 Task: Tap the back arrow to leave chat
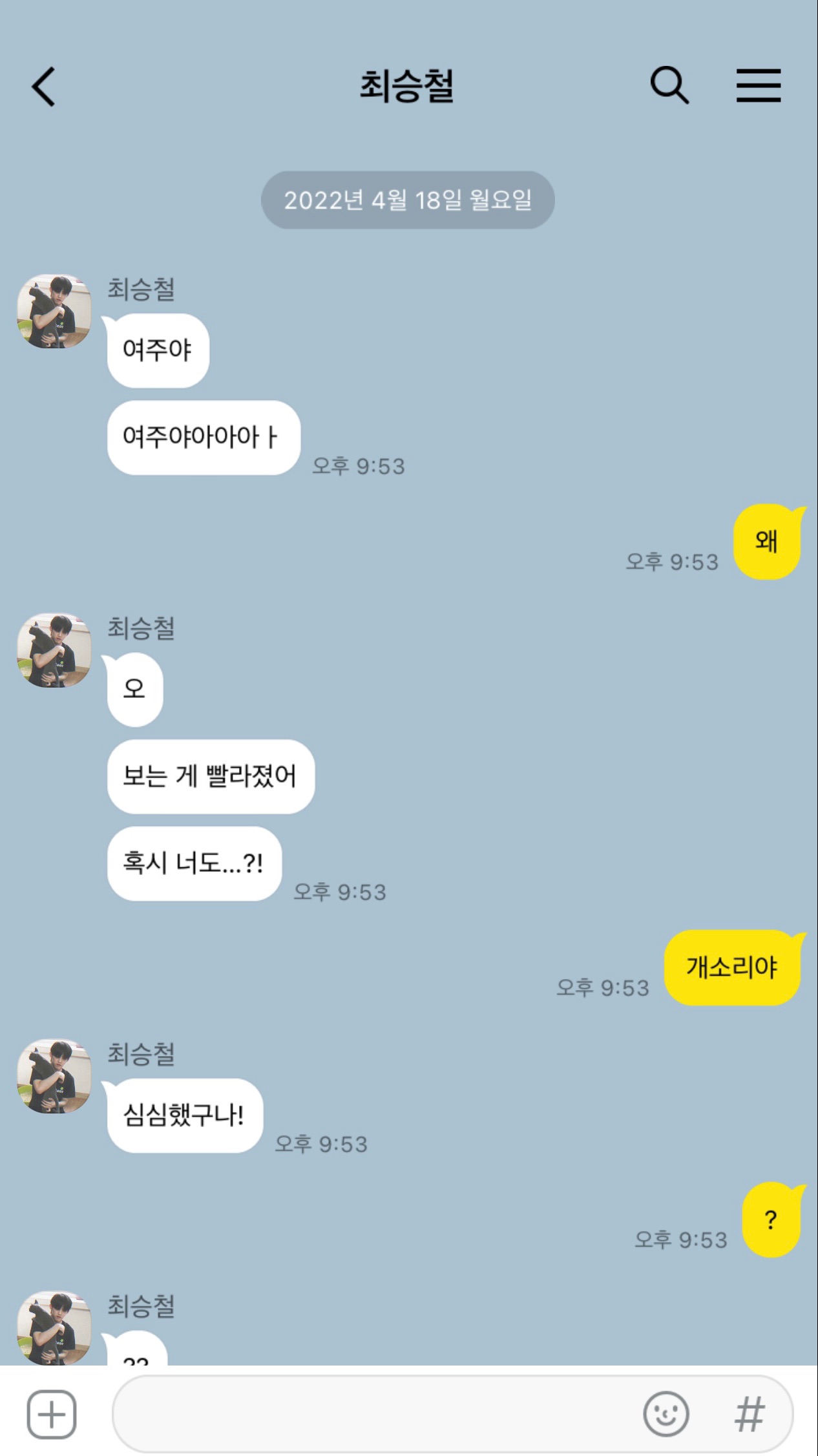[43, 86]
